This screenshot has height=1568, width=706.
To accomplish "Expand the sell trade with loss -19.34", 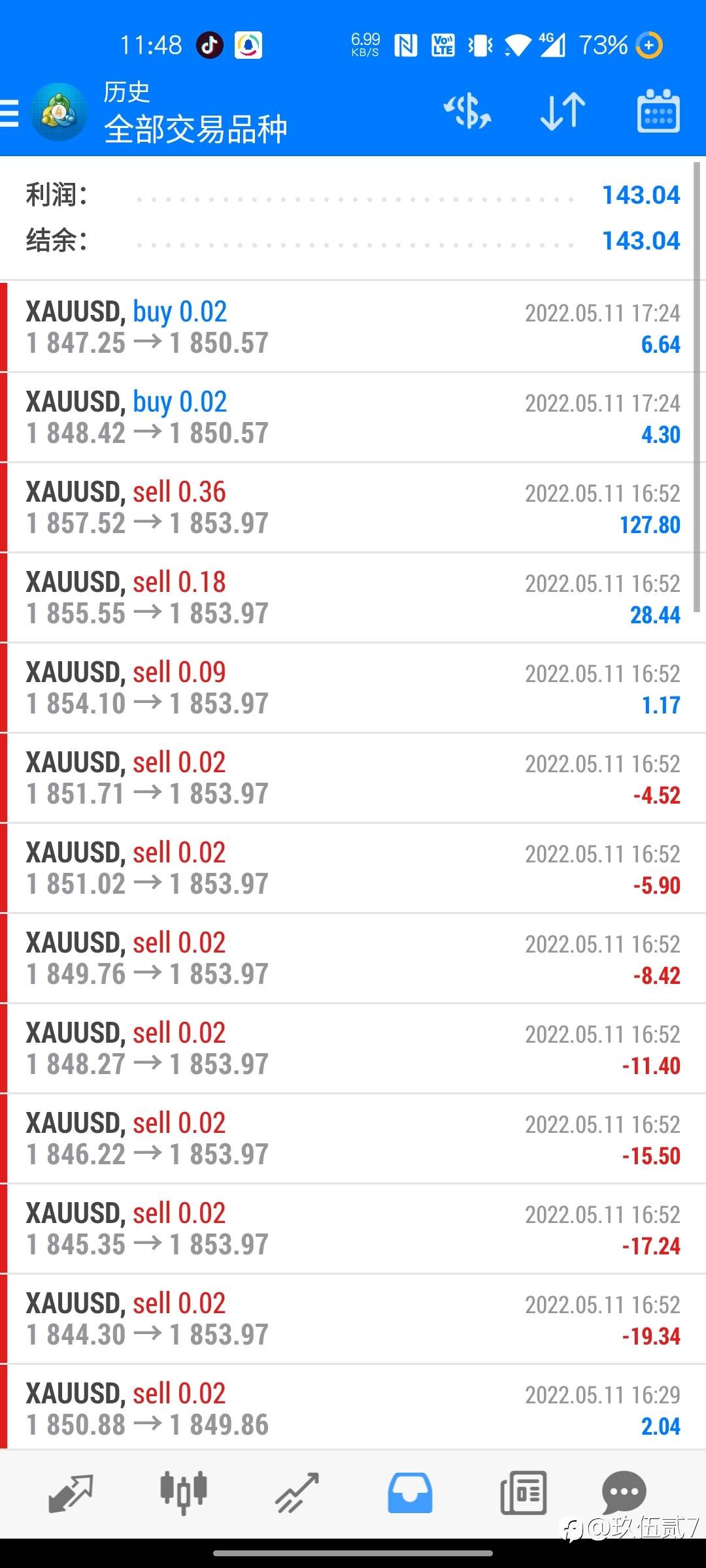I will tap(353, 1319).
